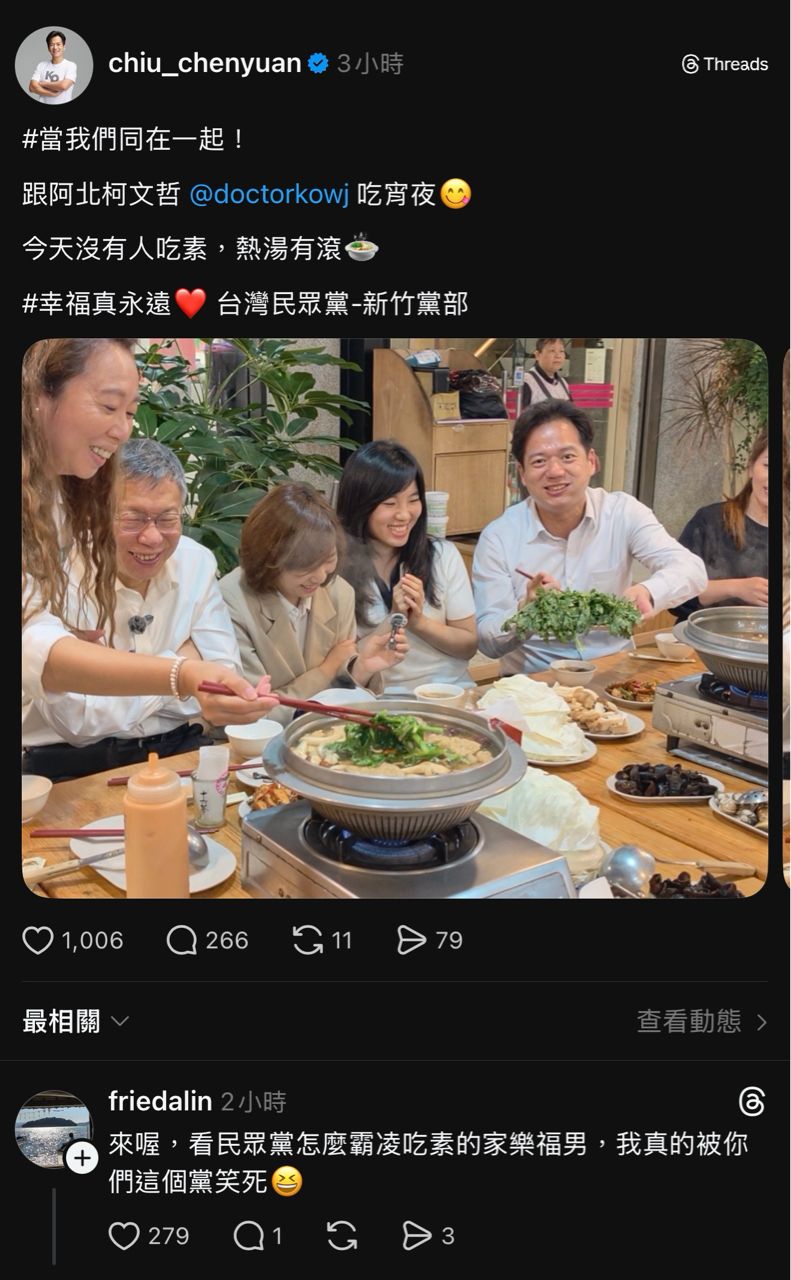Tap the Threads icon beside friedalin's reply
Viewport: 791px width, 1280px height.
point(752,1102)
